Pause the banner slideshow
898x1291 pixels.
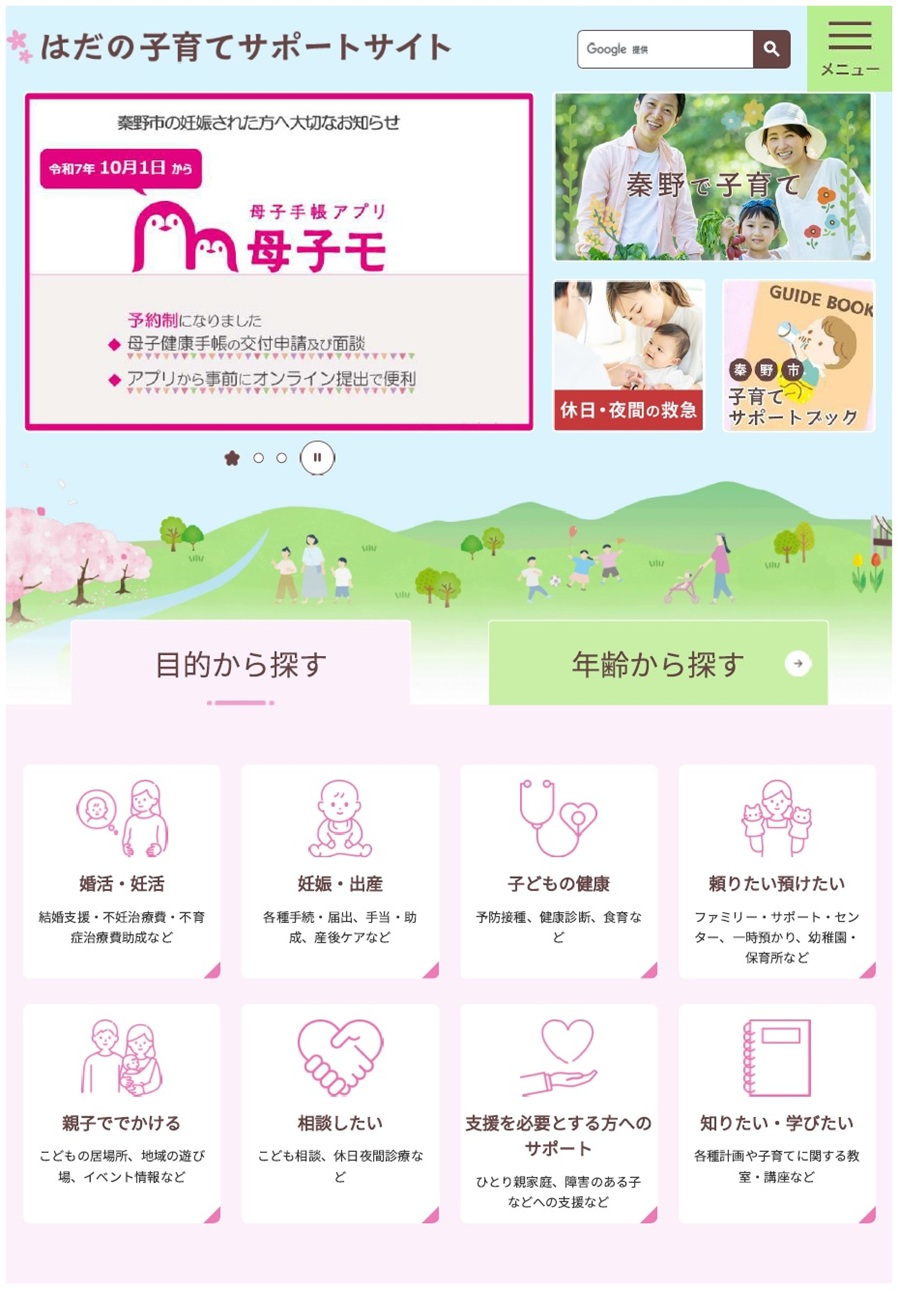pyautogui.click(x=317, y=458)
